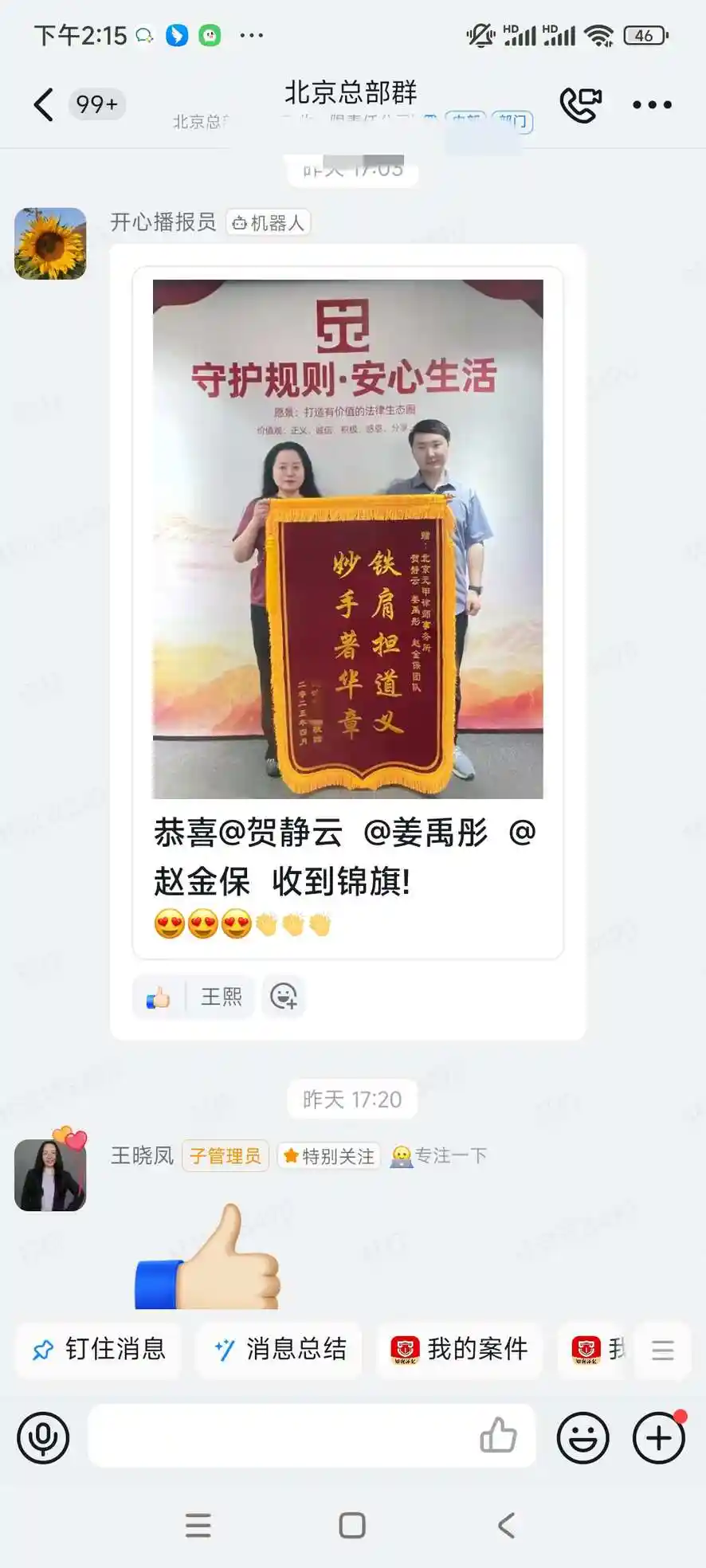Open 开心播报员's sunflower avatar
The width and height of the screenshot is (706, 1568).
coord(50,244)
